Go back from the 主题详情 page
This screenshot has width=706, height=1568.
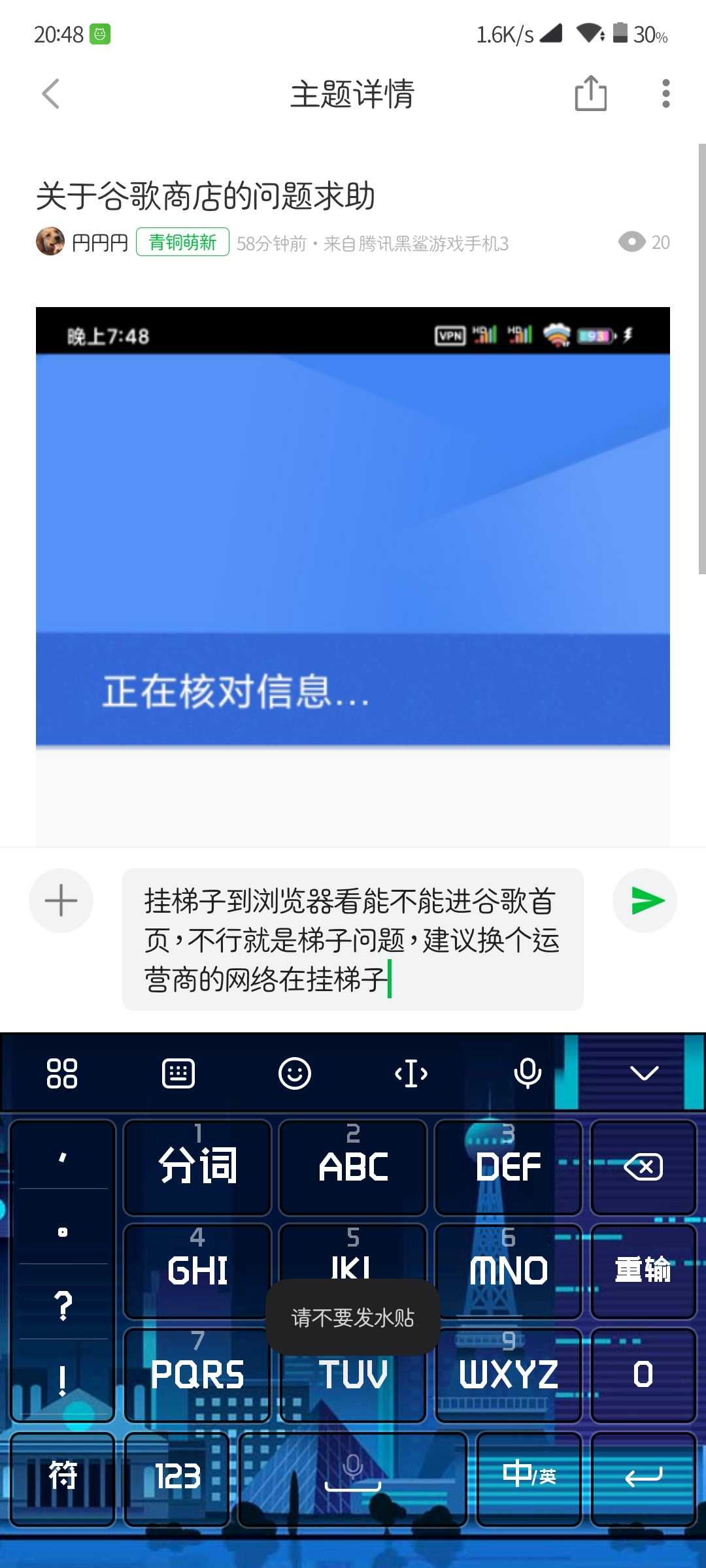click(51, 94)
